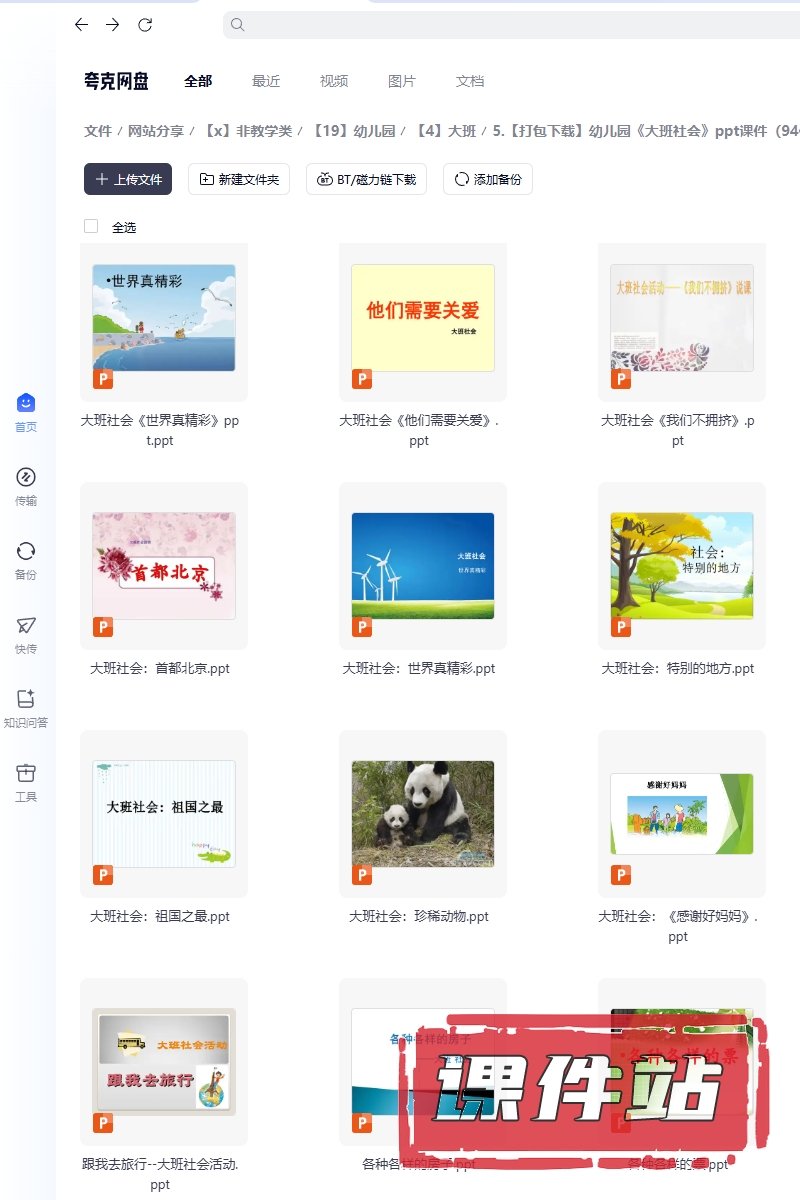The width and height of the screenshot is (800, 1200).
Task: Tap 添加备份 button
Action: point(488,179)
